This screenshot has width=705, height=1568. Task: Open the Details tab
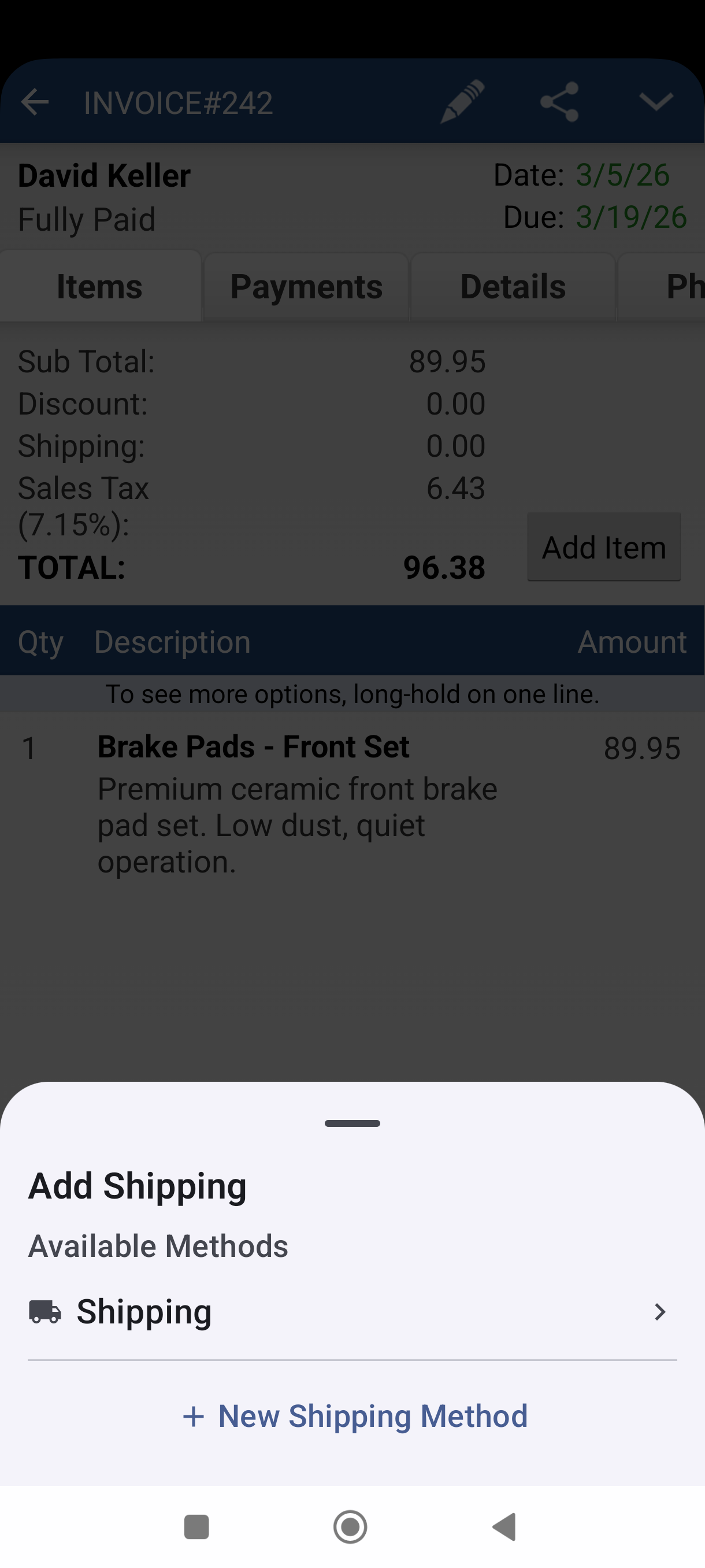click(x=513, y=286)
